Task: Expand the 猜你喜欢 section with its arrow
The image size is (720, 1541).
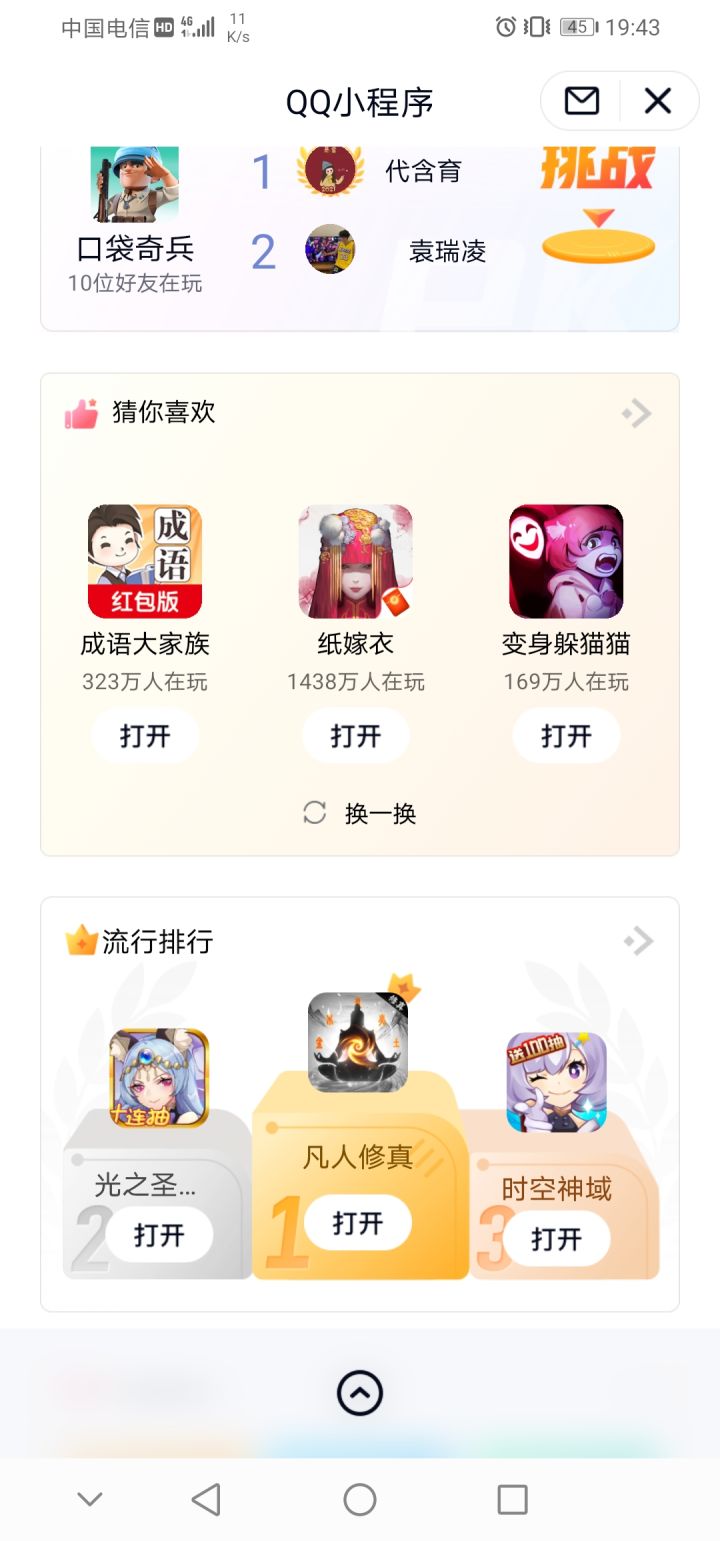Action: point(636,413)
